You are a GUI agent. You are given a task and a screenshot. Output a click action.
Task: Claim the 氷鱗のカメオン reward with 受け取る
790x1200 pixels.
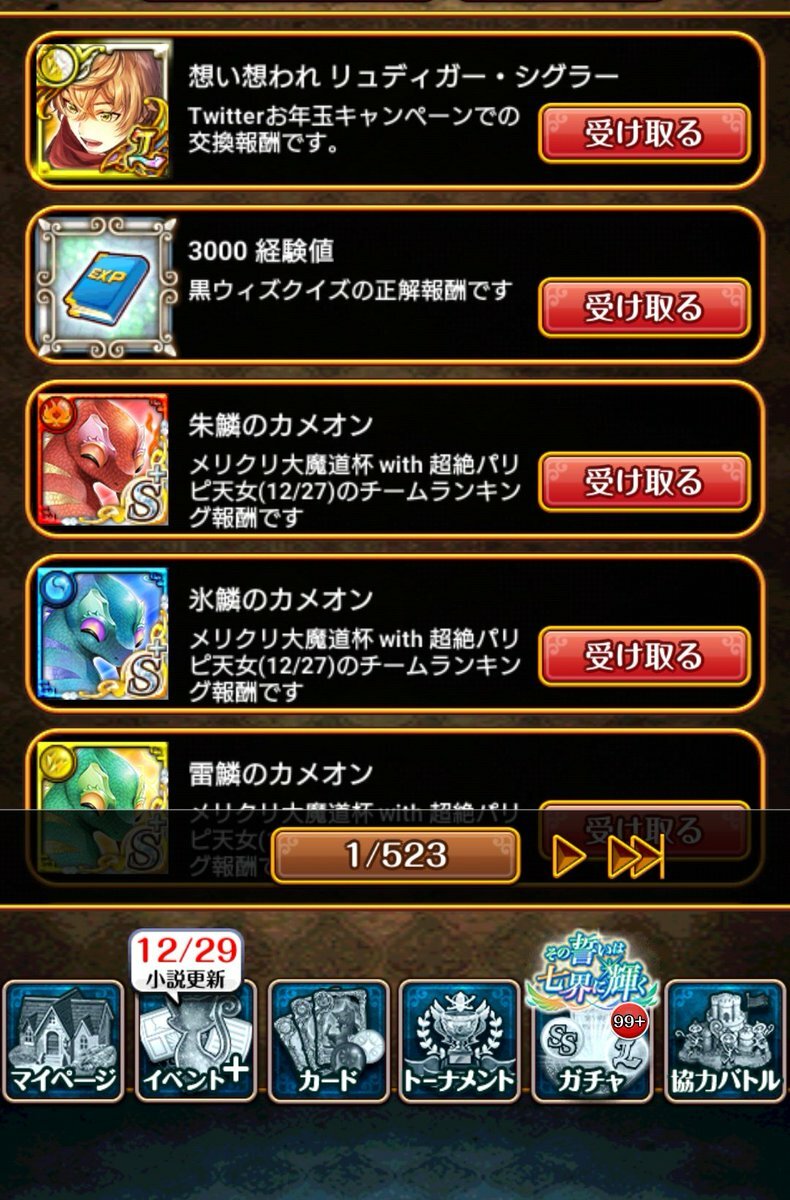tap(644, 656)
